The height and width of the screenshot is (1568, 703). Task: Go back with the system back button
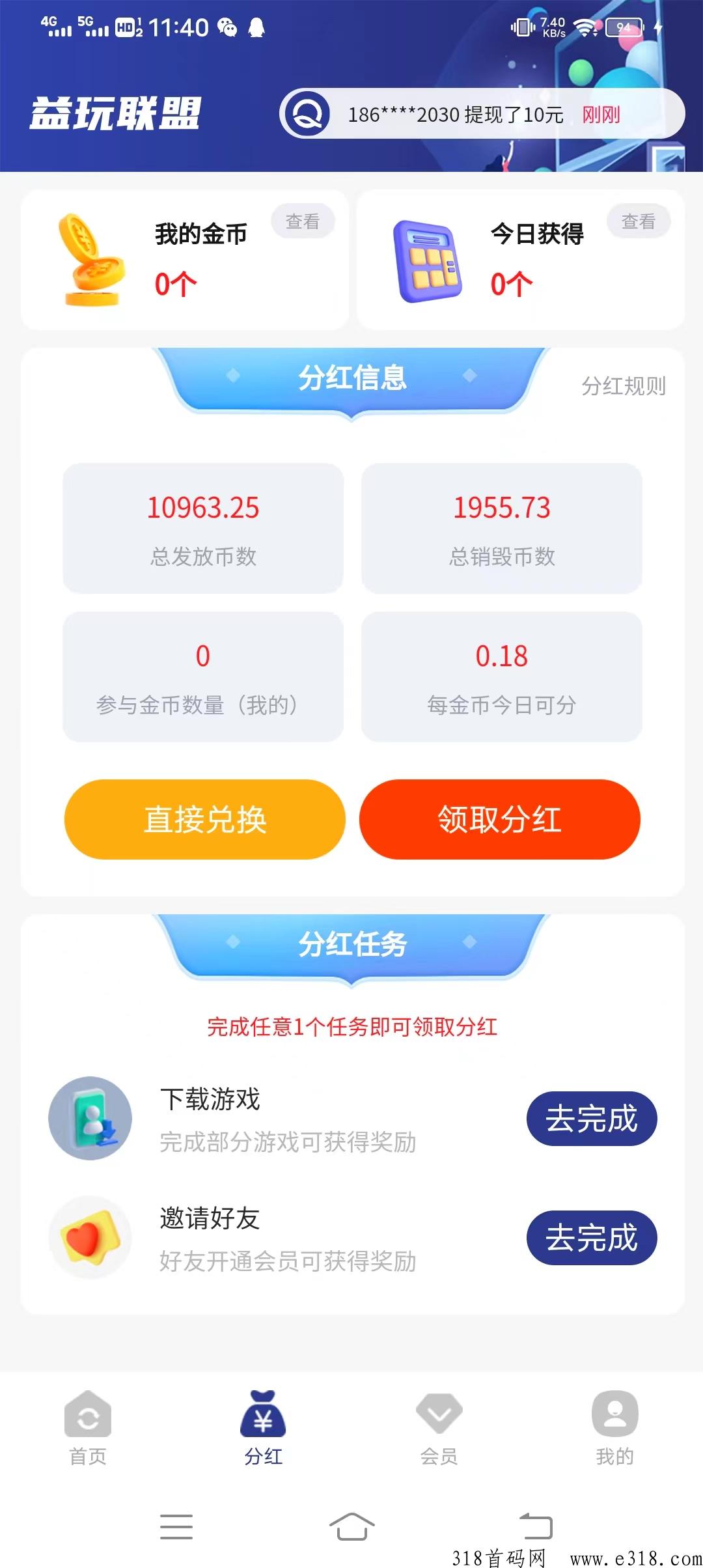point(536,1526)
